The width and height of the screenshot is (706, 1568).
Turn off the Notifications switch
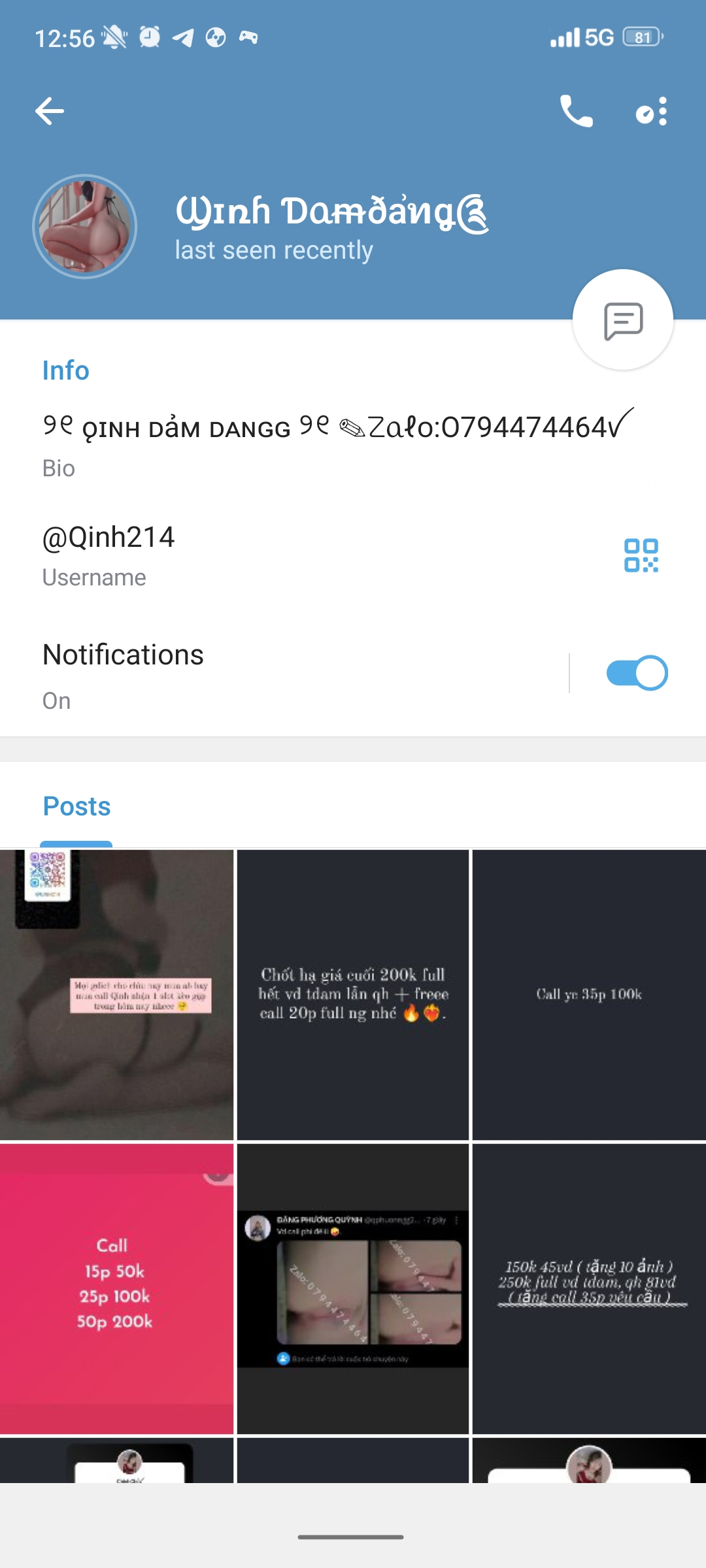[x=637, y=673]
